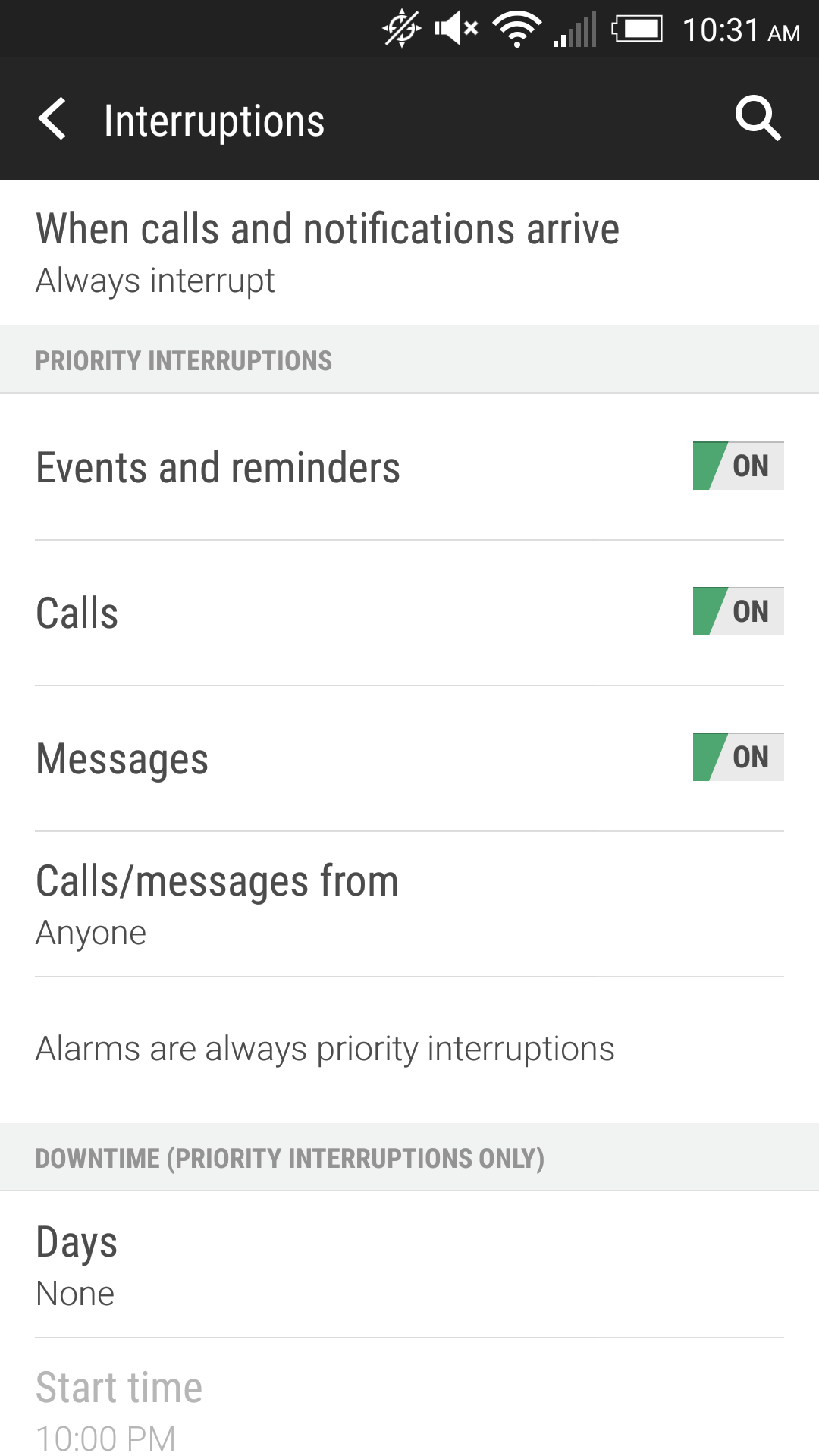
Task: Disable the Messages switch
Action: pos(737,757)
